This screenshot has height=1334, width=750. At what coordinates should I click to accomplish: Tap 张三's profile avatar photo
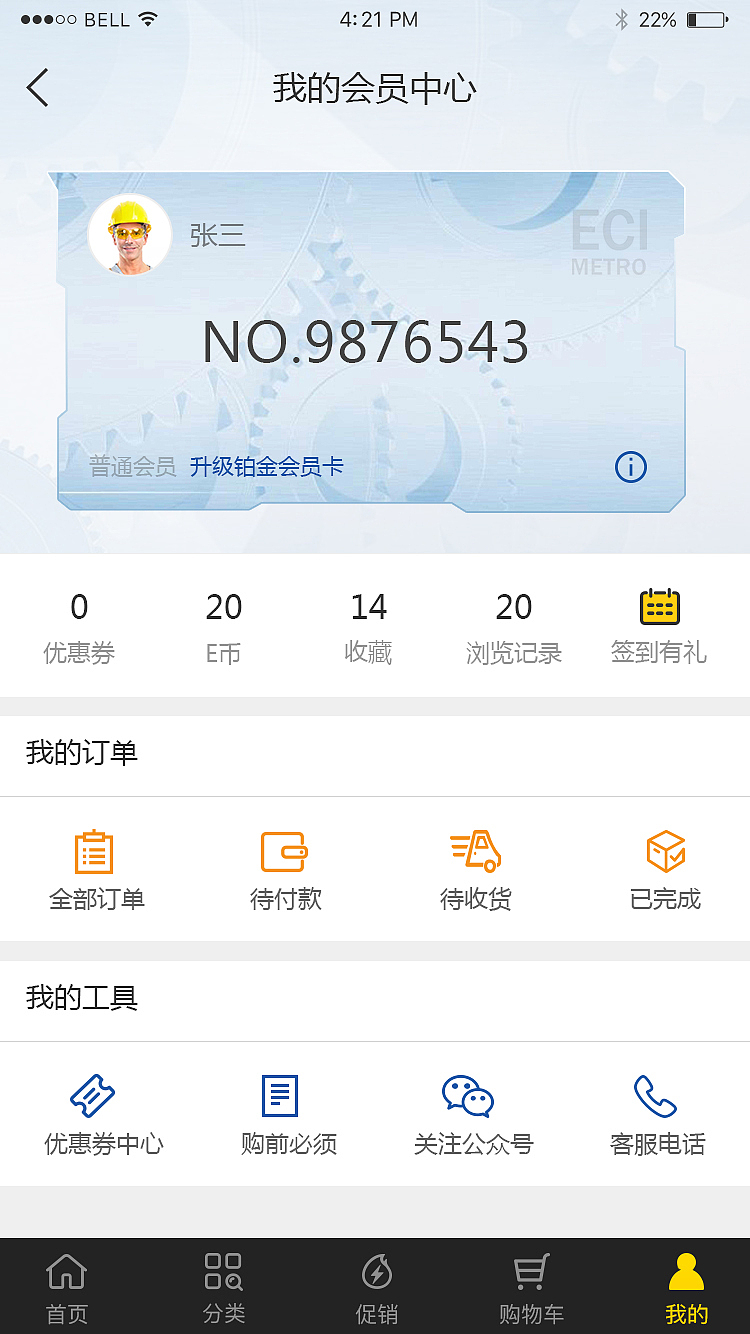[x=130, y=234]
